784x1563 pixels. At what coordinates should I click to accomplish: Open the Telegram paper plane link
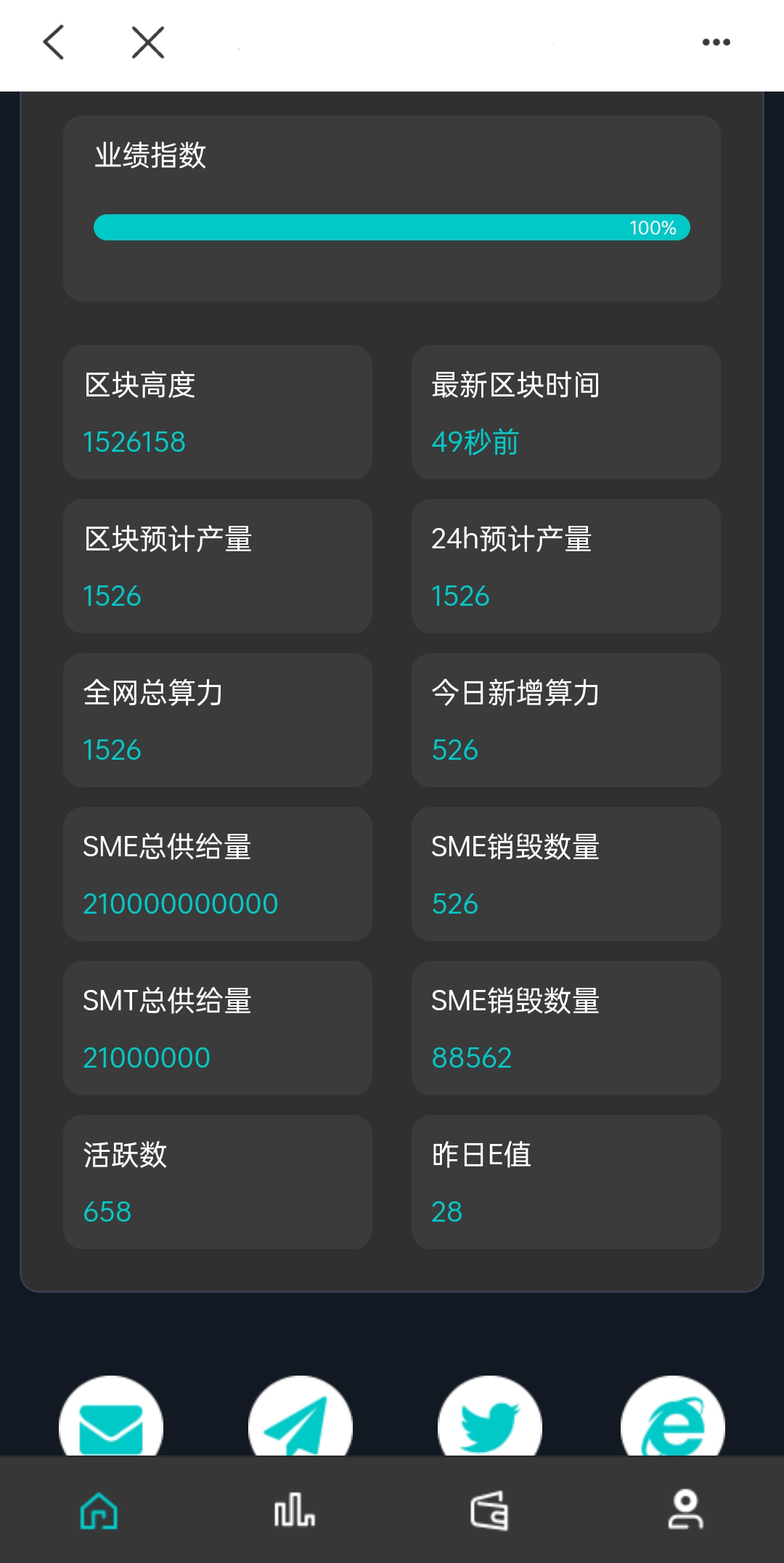pyautogui.click(x=301, y=1420)
